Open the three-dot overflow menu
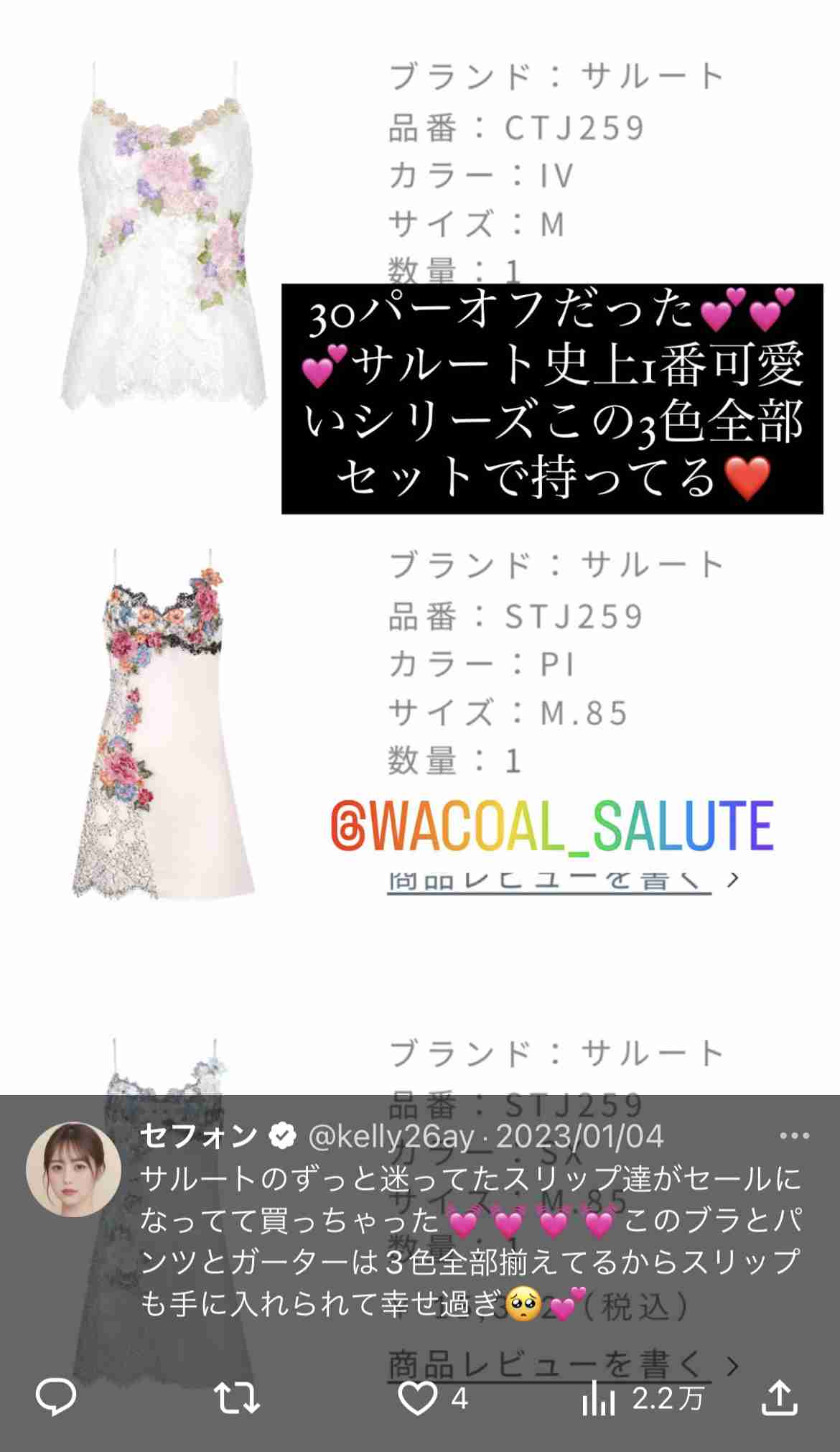This screenshot has height=1452, width=840. pos(794,1136)
